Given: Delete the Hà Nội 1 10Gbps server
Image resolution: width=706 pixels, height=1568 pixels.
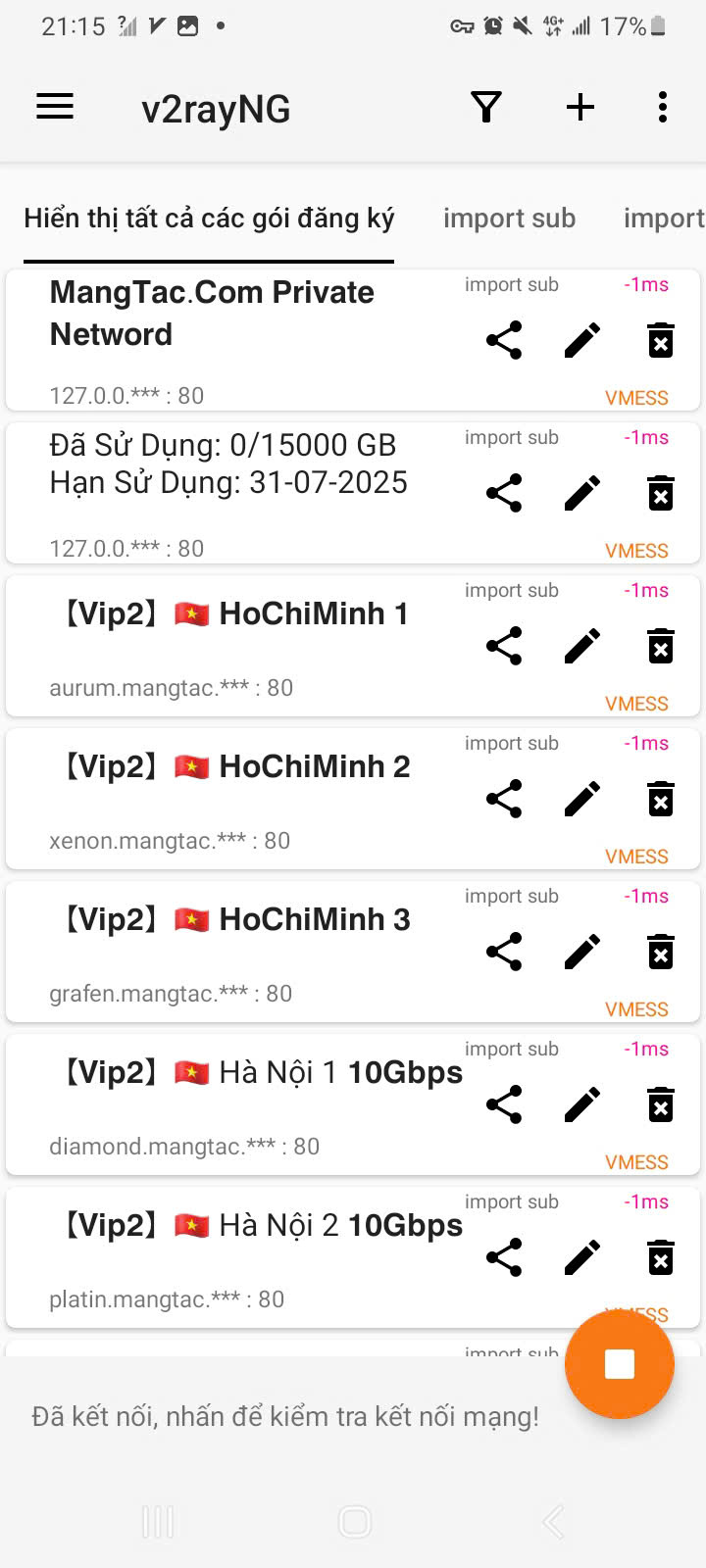Looking at the screenshot, I should [661, 1104].
